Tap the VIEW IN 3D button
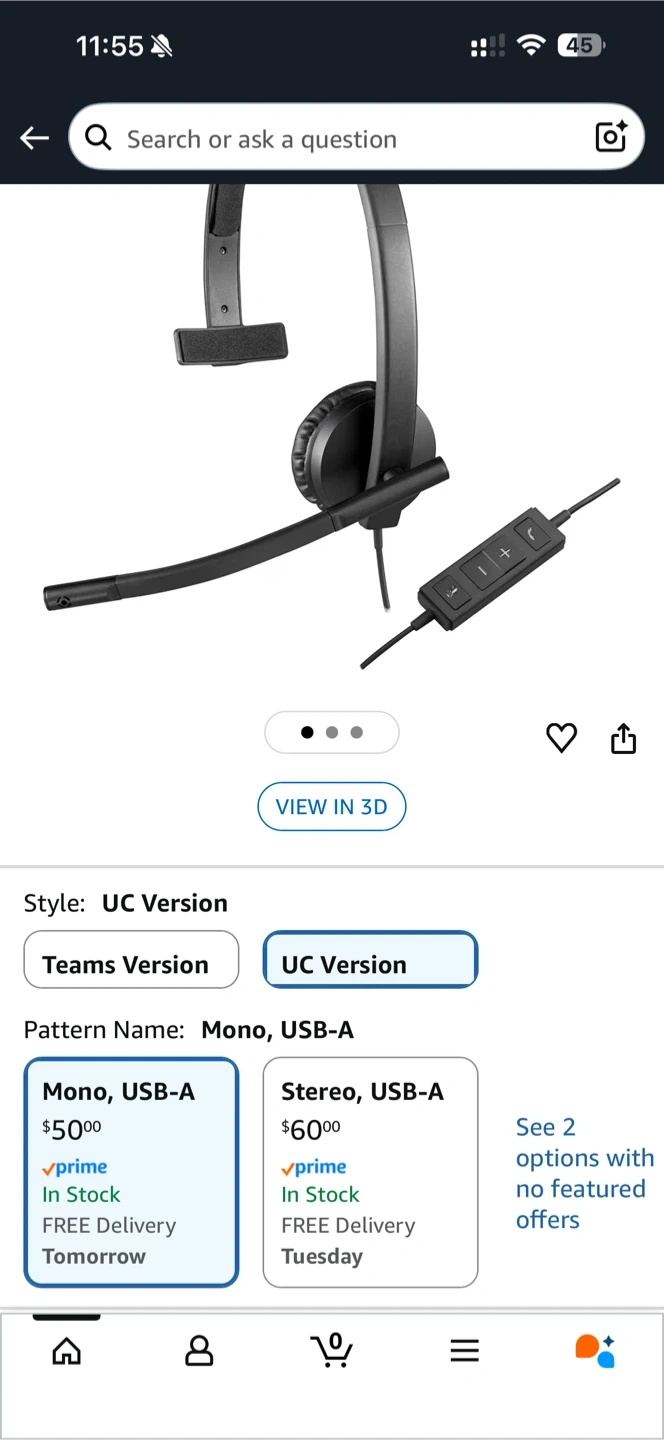The height and width of the screenshot is (1440, 664). point(331,807)
